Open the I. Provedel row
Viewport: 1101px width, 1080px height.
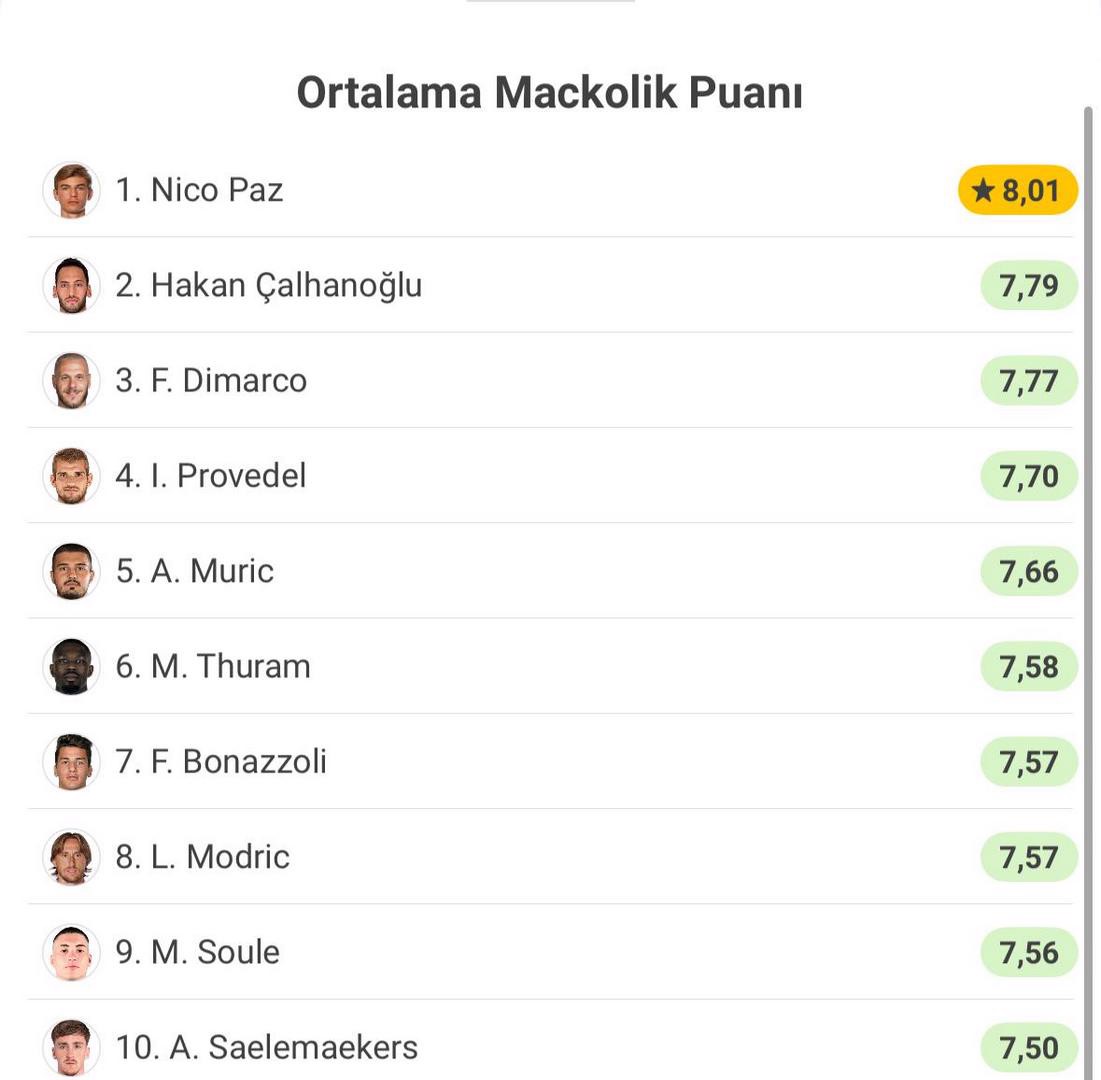coord(211,475)
